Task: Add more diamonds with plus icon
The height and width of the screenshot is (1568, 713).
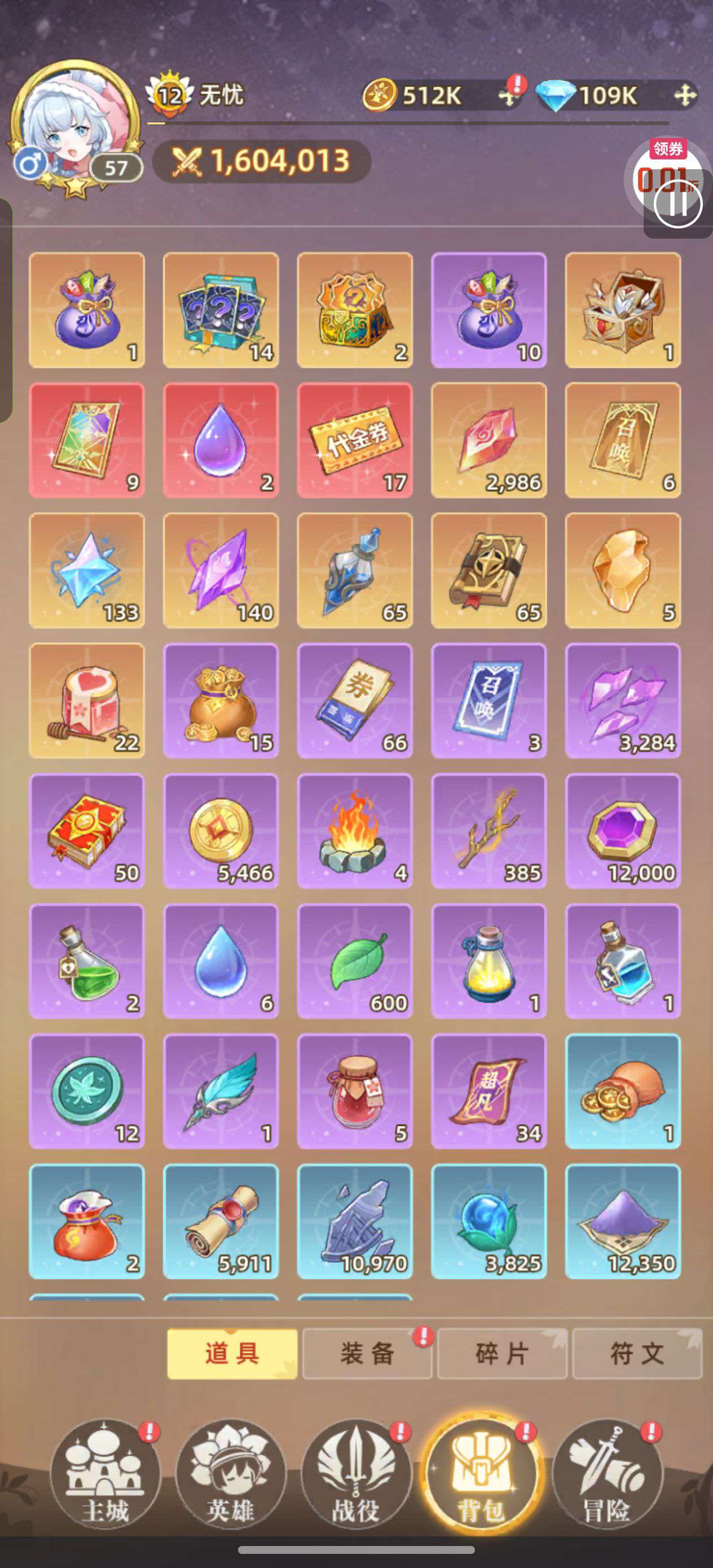Action: [x=685, y=95]
